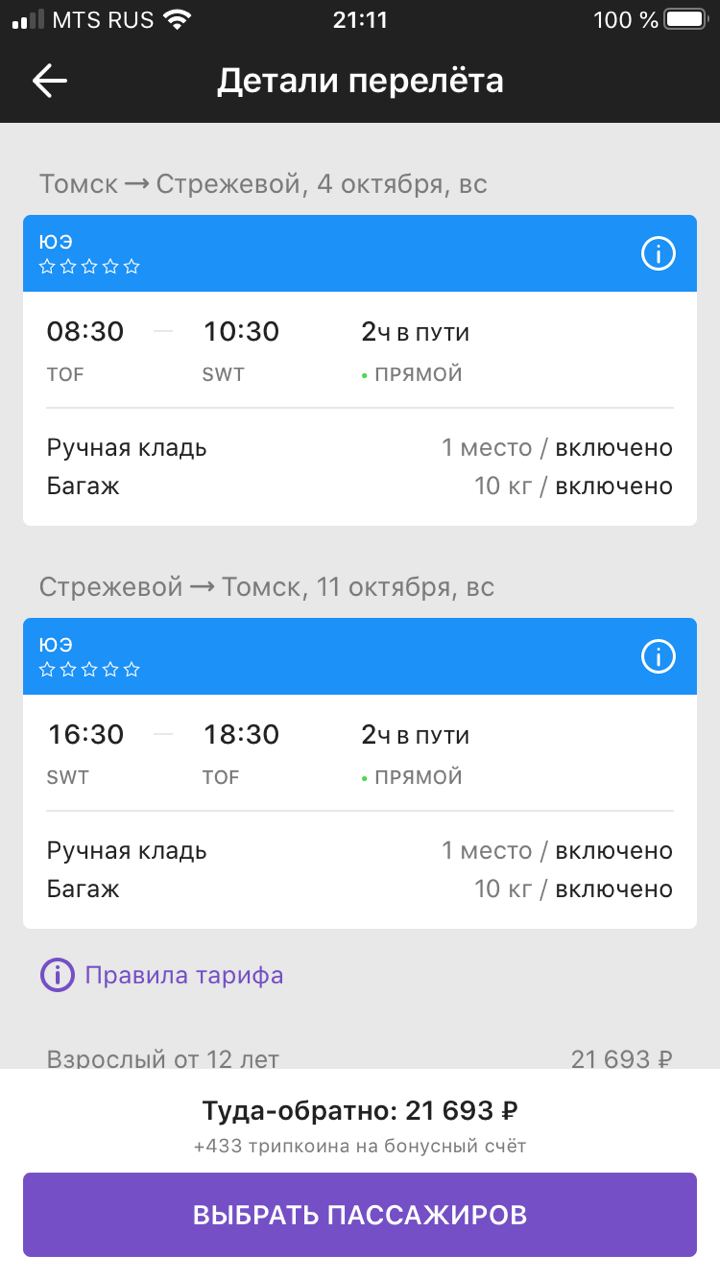Image resolution: width=720 pixels, height=1280 pixels.
Task: Open info for the Стрежевой → Томск flight
Action: [658, 657]
